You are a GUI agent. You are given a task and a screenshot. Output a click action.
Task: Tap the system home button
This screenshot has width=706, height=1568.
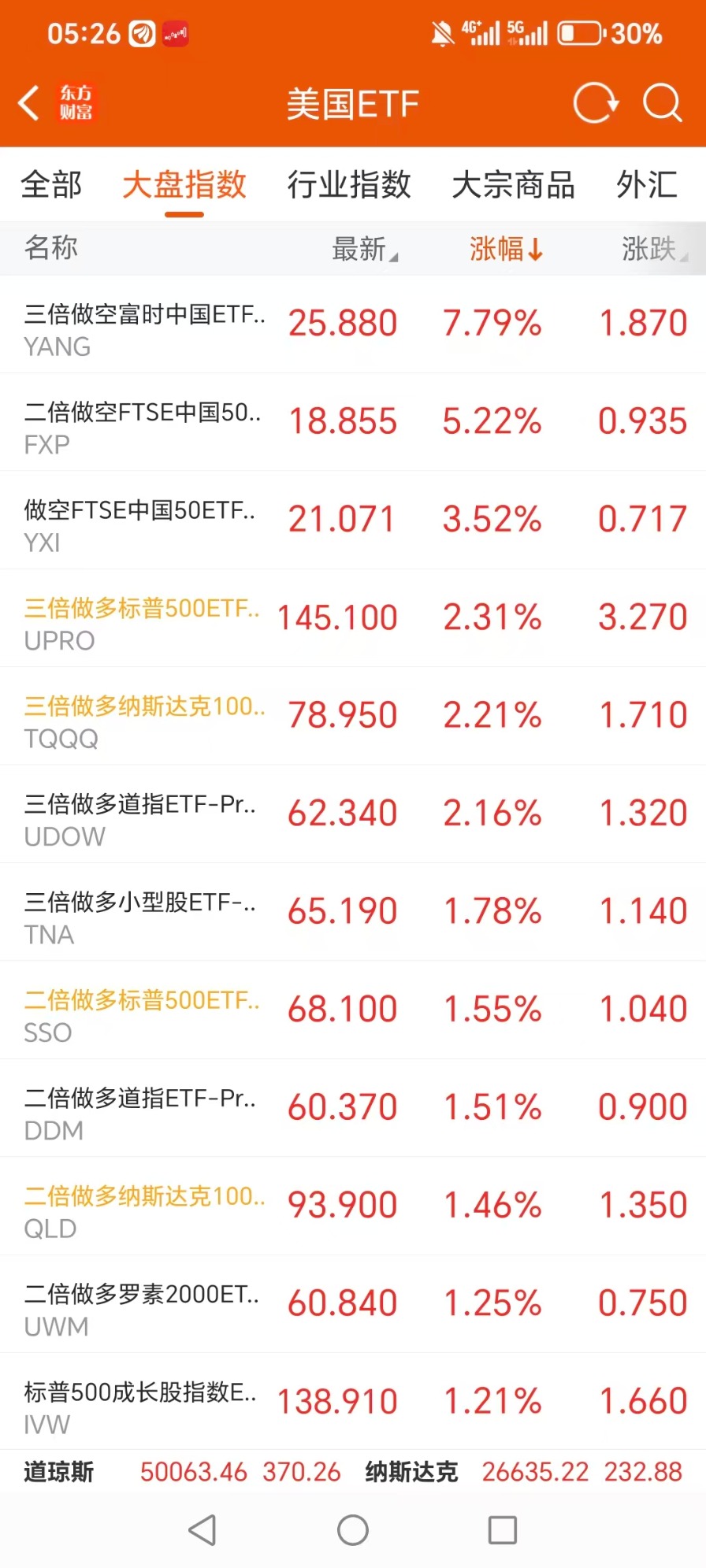pyautogui.click(x=352, y=1530)
